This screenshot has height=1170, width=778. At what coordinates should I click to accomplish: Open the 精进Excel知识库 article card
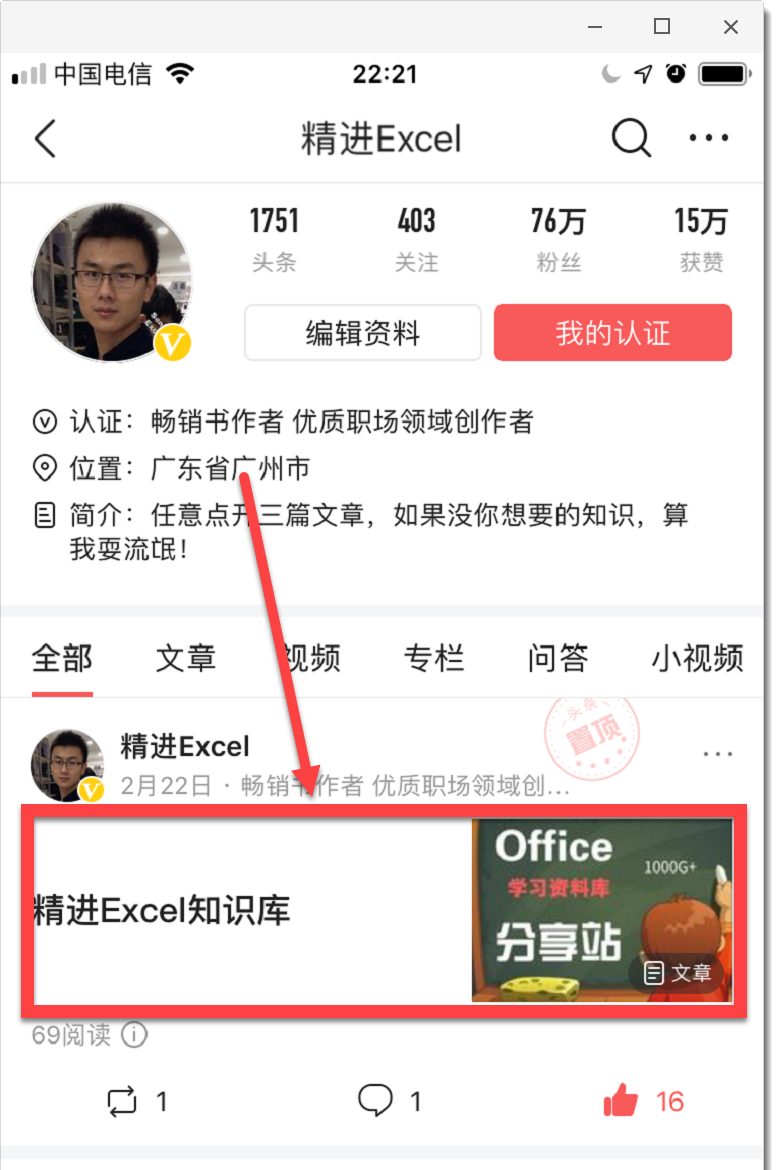click(x=384, y=910)
